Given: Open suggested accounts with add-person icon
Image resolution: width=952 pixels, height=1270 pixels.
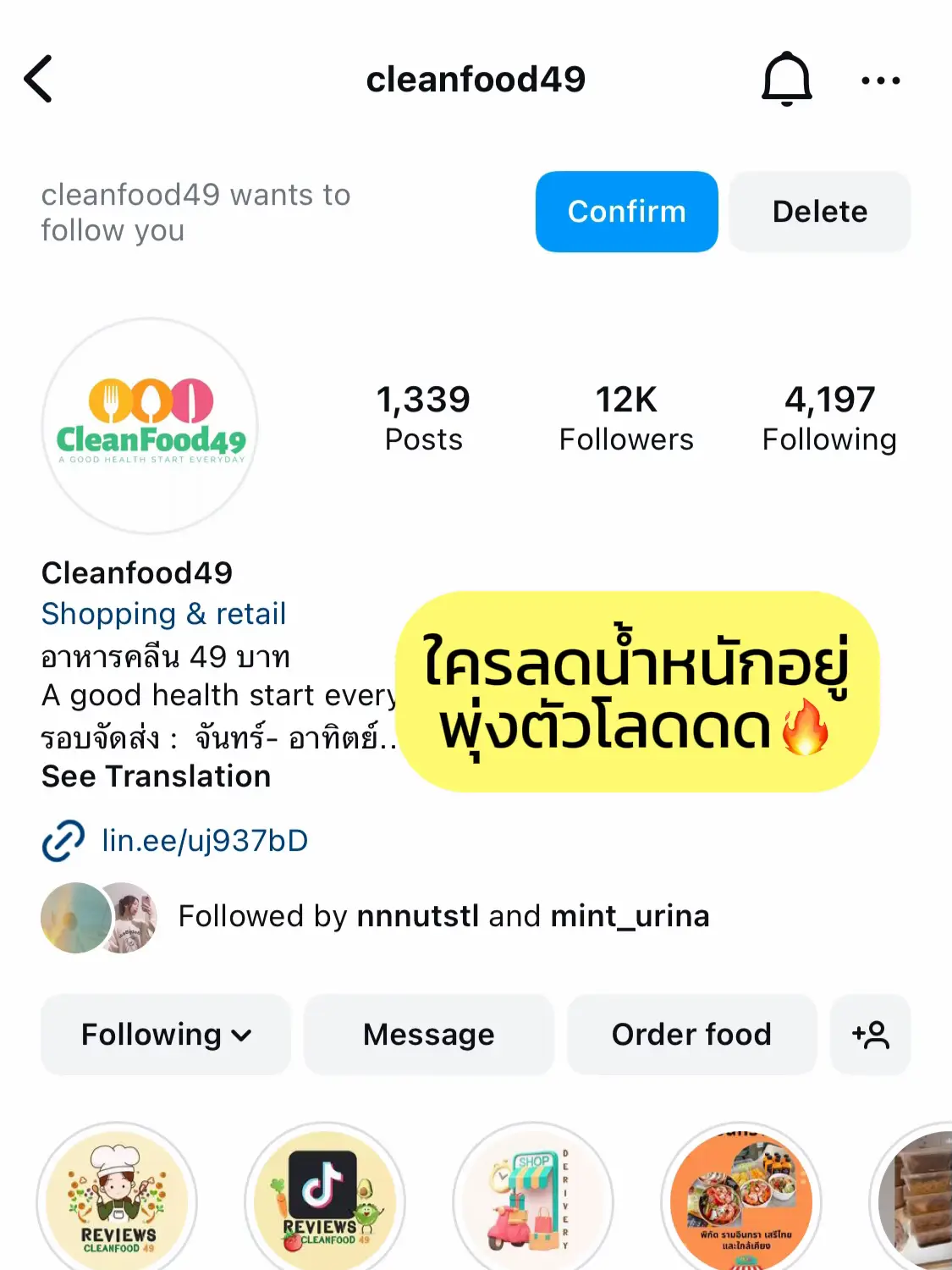Looking at the screenshot, I should (x=870, y=1035).
